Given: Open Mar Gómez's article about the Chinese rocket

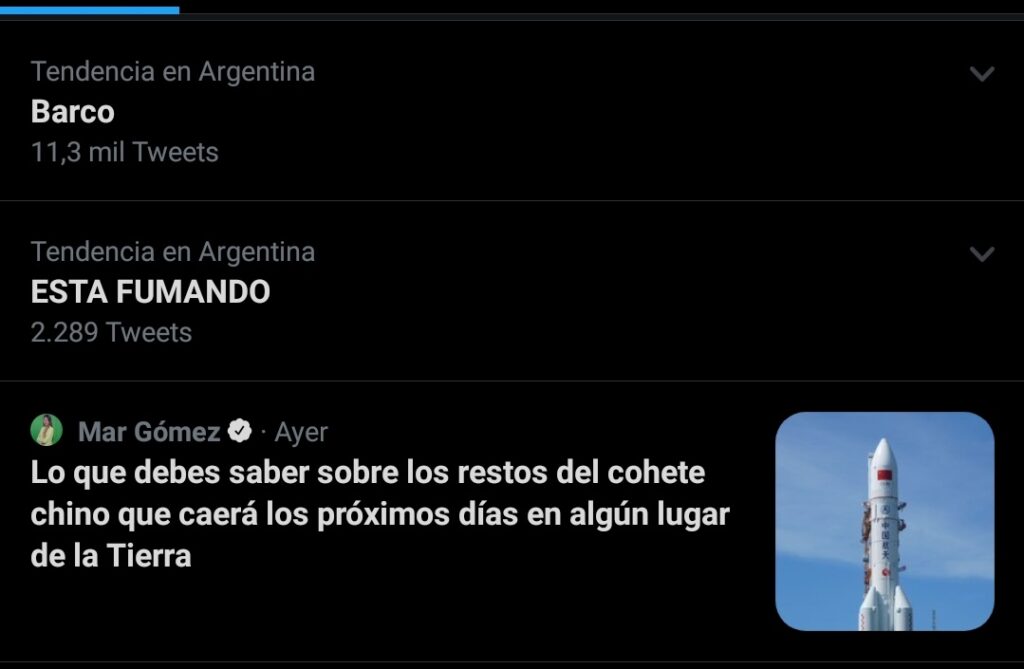Looking at the screenshot, I should pyautogui.click(x=380, y=513).
